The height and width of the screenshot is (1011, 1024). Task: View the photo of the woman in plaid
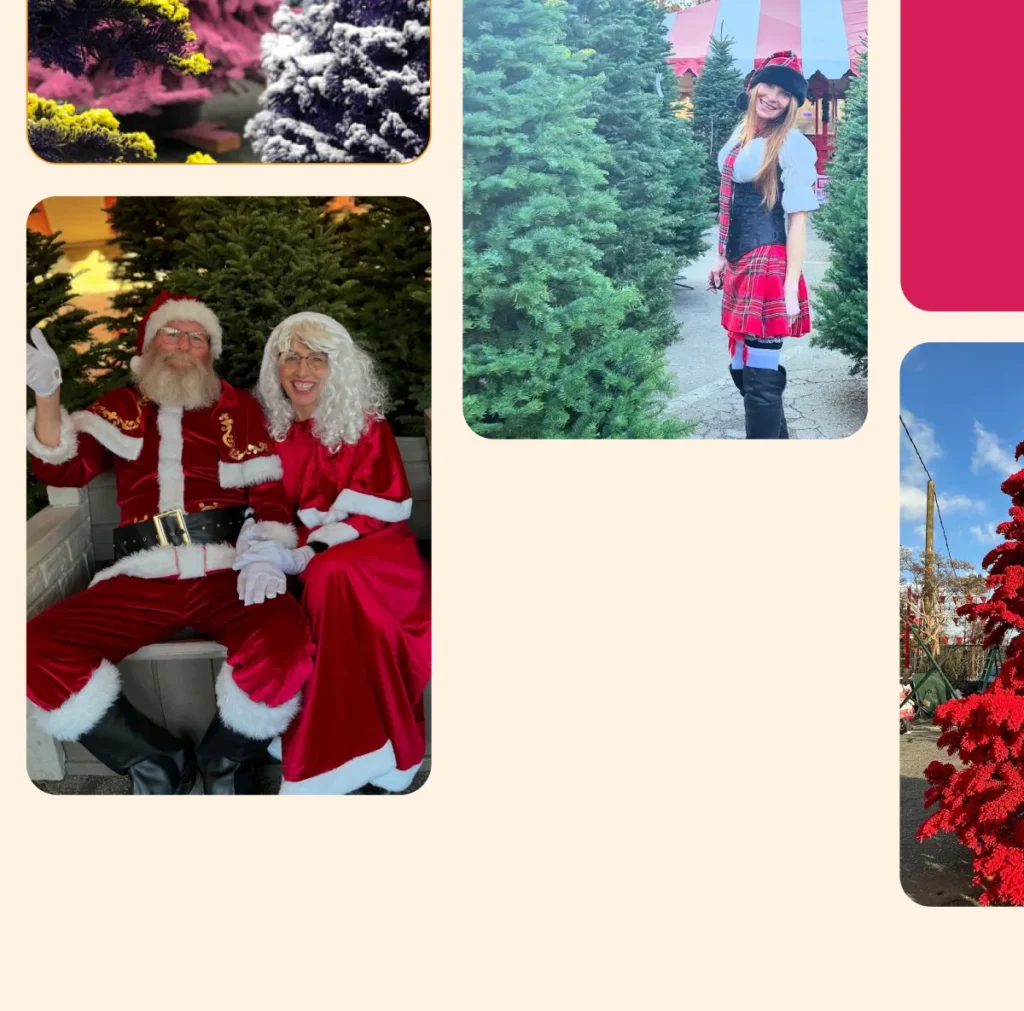pos(665,218)
